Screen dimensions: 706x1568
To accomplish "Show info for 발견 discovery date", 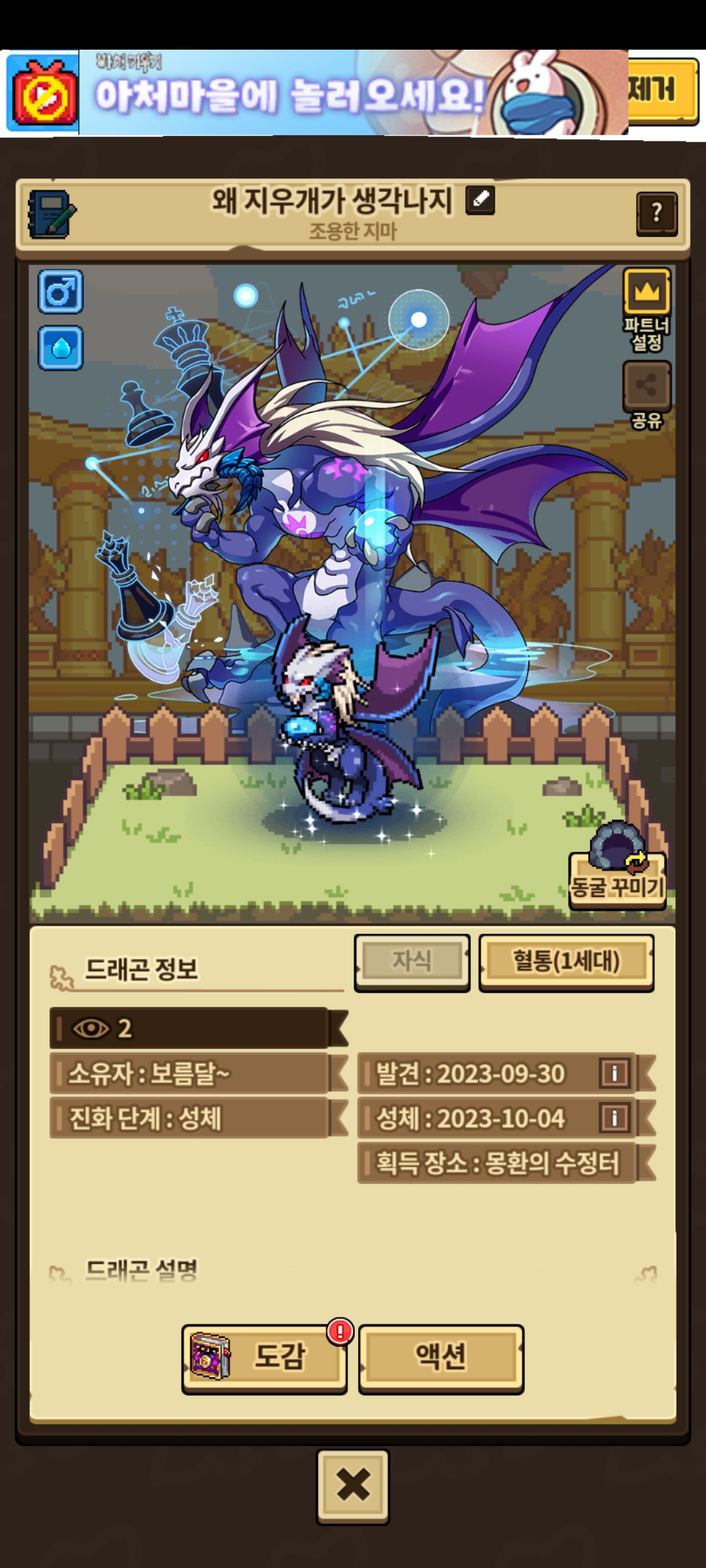I will tap(614, 1073).
